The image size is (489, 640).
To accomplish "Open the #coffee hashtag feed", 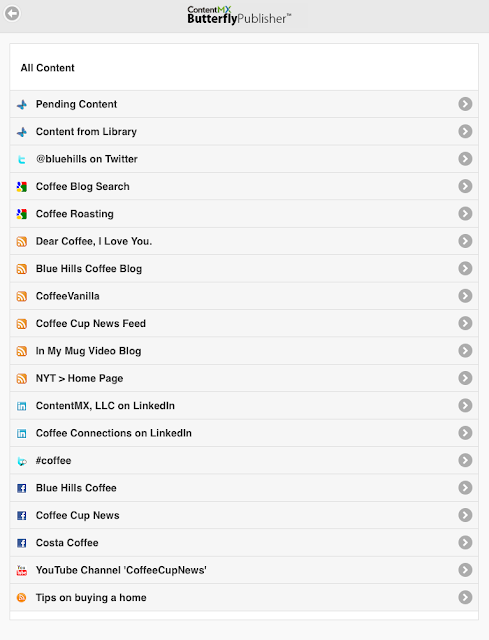I will click(x=244, y=460).
